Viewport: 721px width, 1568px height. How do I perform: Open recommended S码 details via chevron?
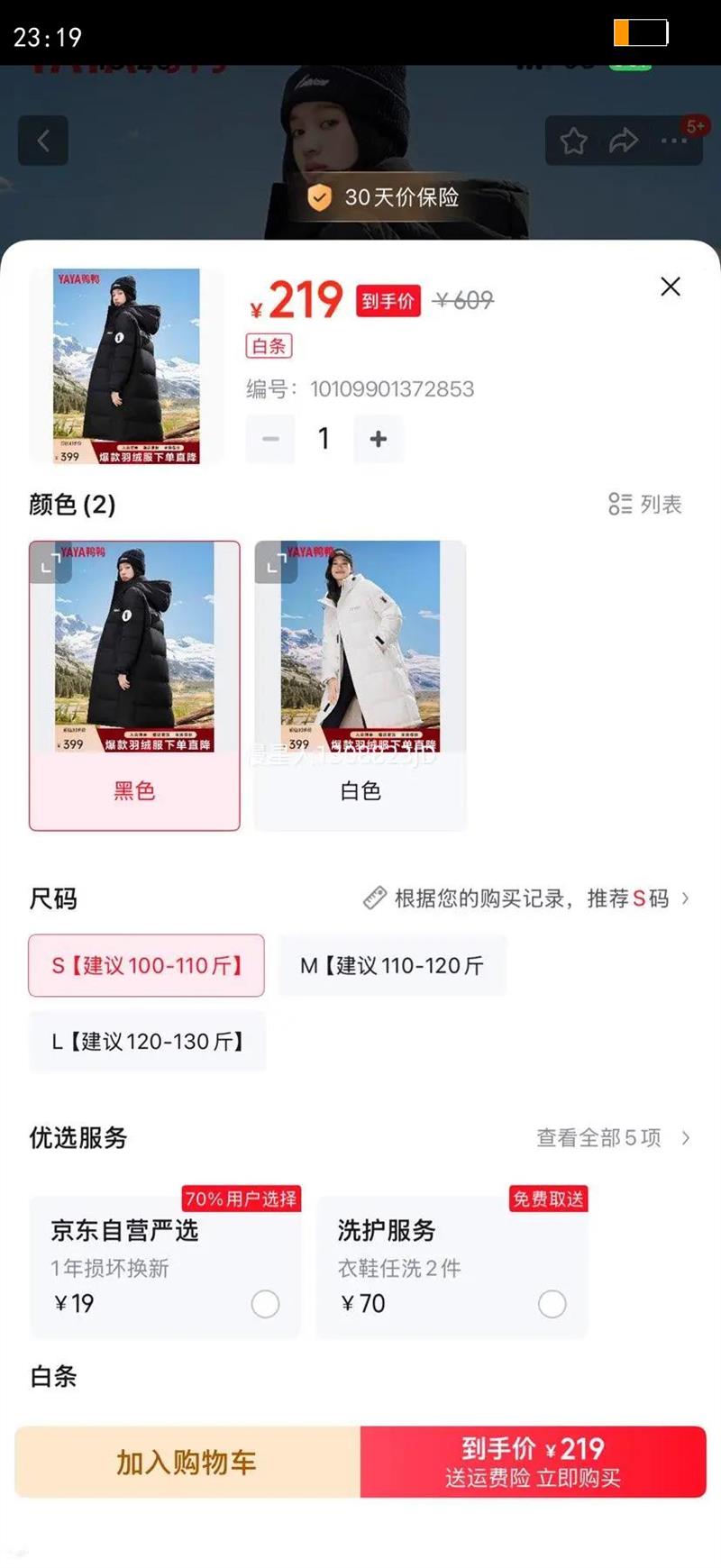[x=686, y=898]
